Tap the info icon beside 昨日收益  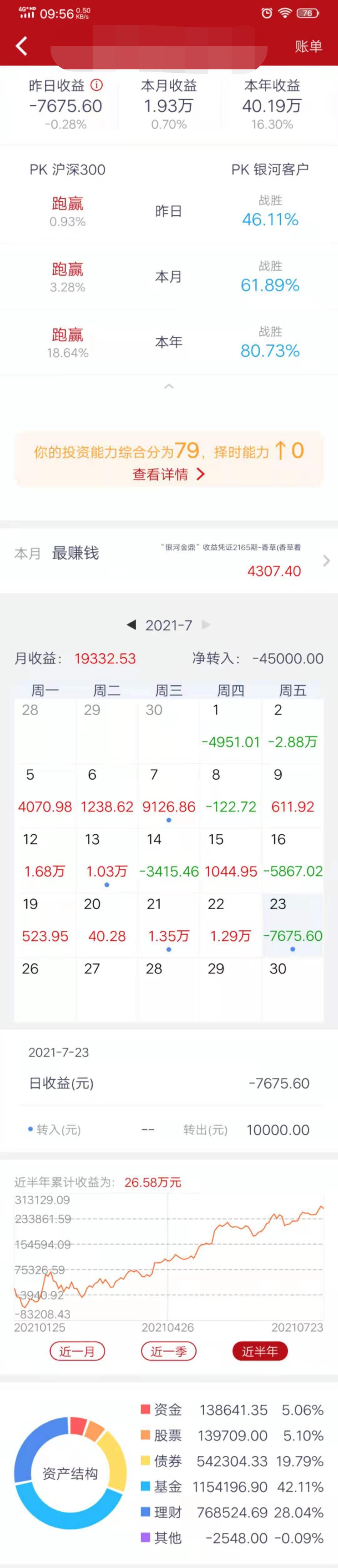pos(97,85)
